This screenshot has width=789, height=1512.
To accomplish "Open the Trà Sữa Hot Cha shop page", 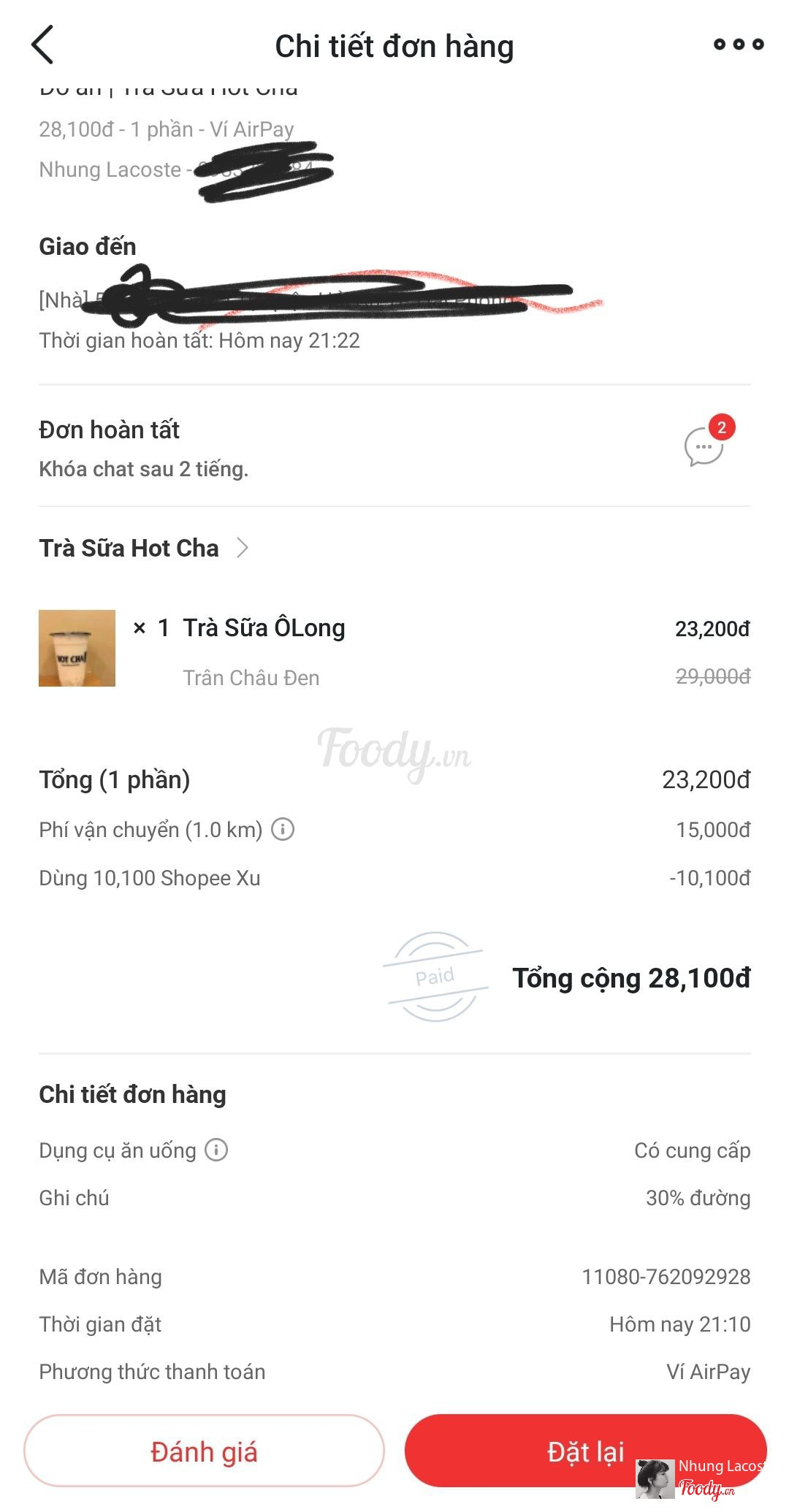I will pyautogui.click(x=144, y=548).
